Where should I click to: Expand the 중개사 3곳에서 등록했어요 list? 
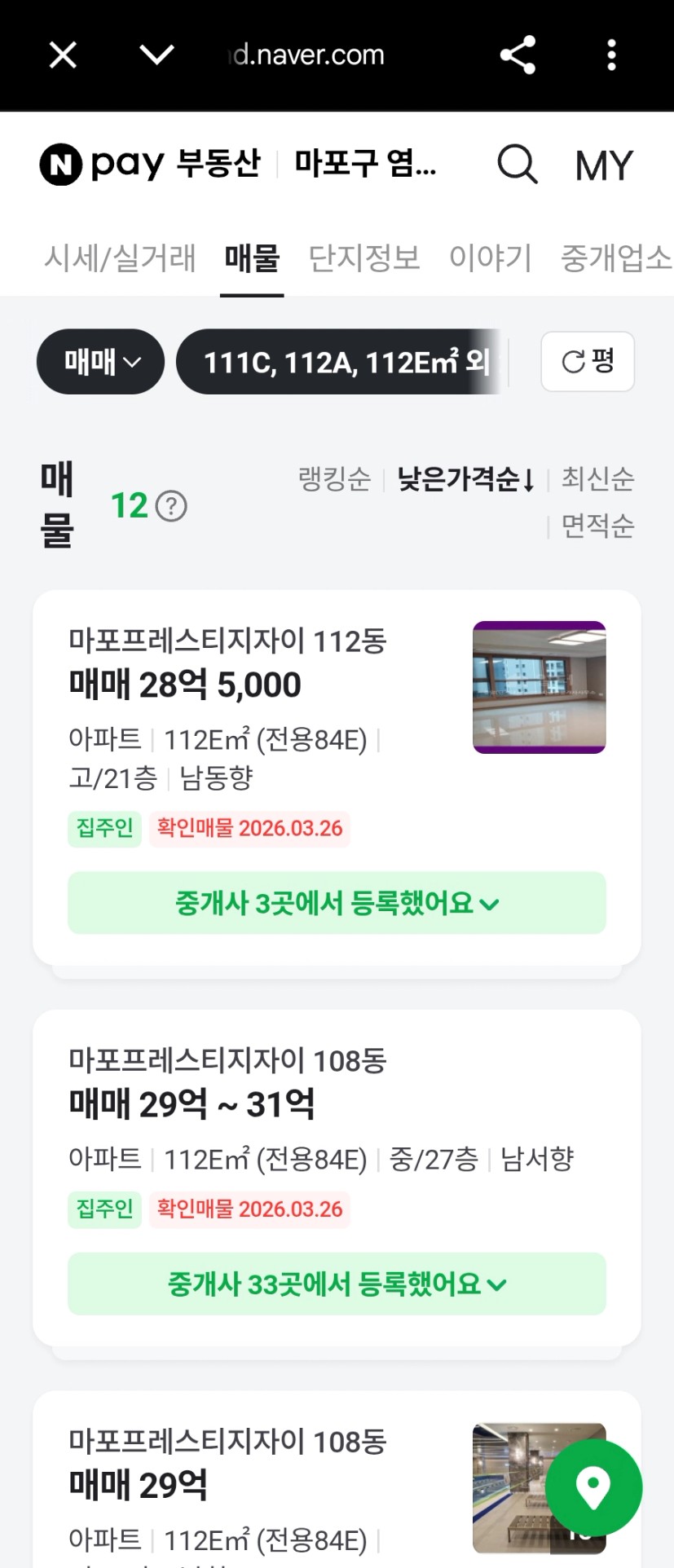[x=337, y=903]
